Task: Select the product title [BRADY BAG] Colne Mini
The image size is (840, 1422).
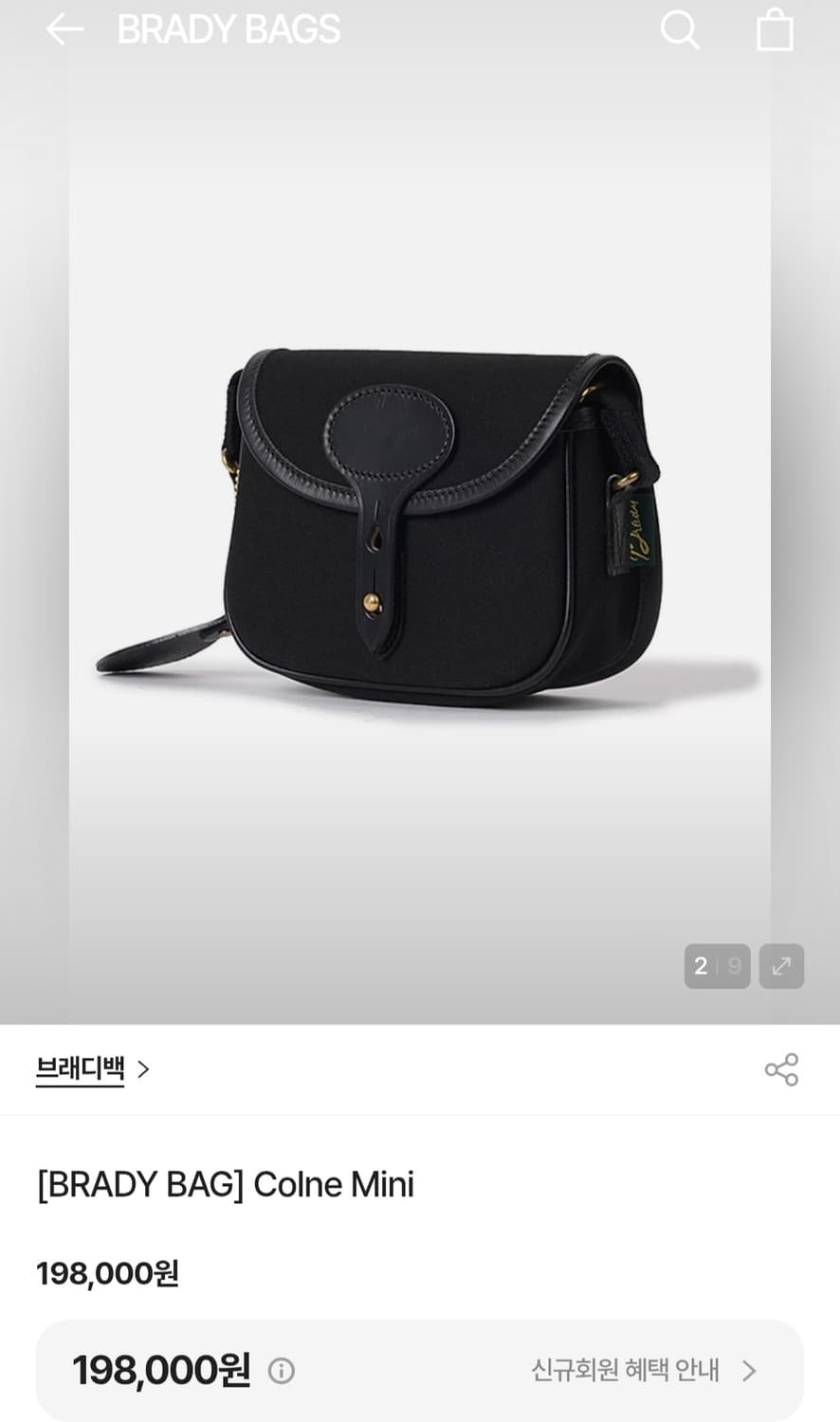Action: 225,1184
